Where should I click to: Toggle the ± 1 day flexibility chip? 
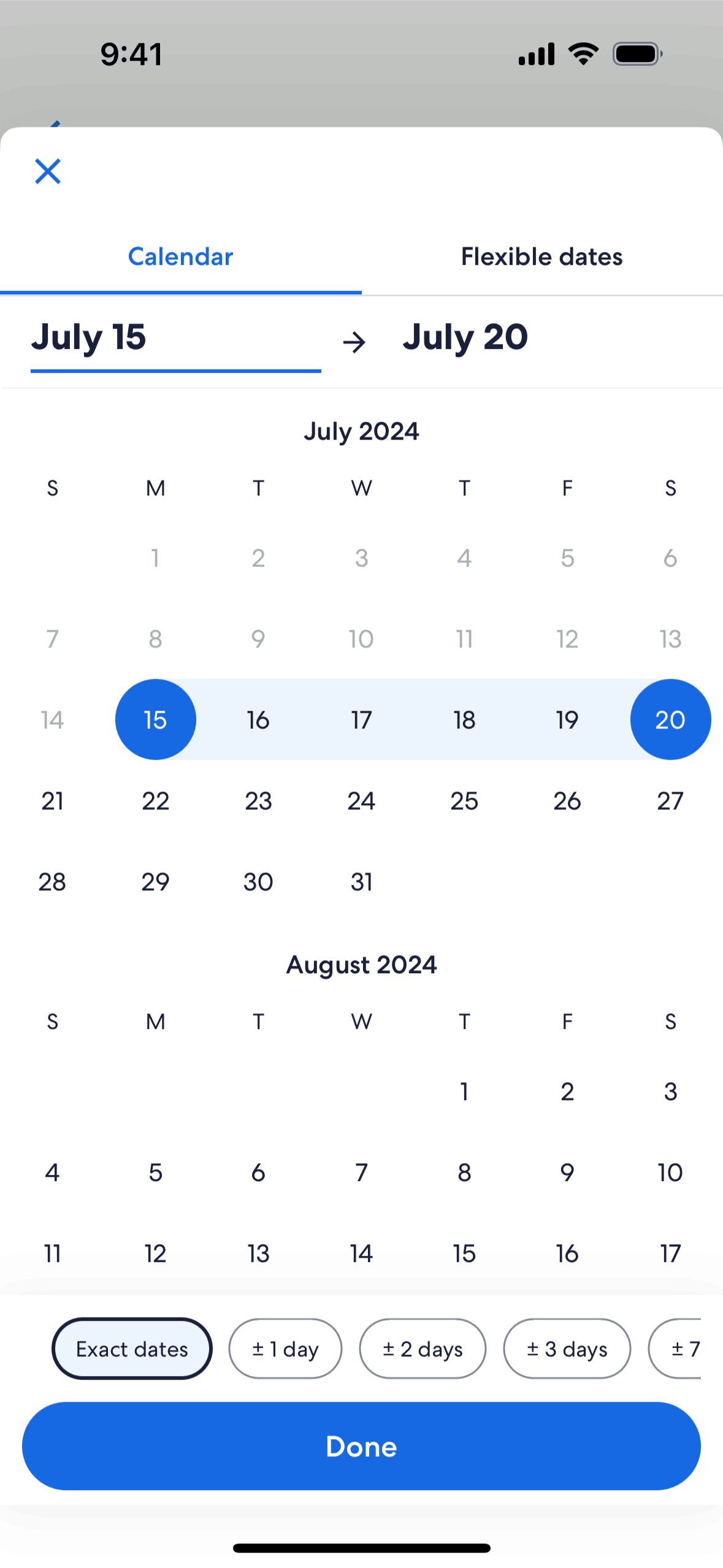285,1348
